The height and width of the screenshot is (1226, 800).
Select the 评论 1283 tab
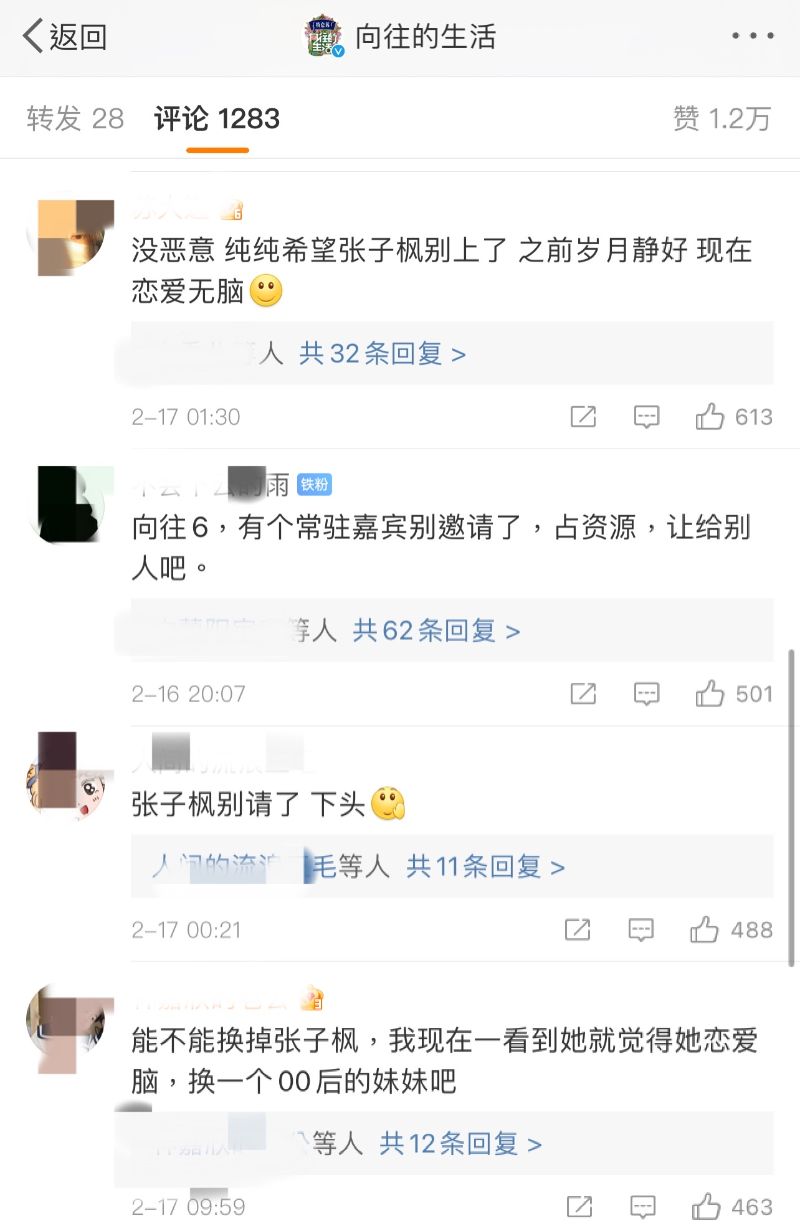pyautogui.click(x=217, y=119)
